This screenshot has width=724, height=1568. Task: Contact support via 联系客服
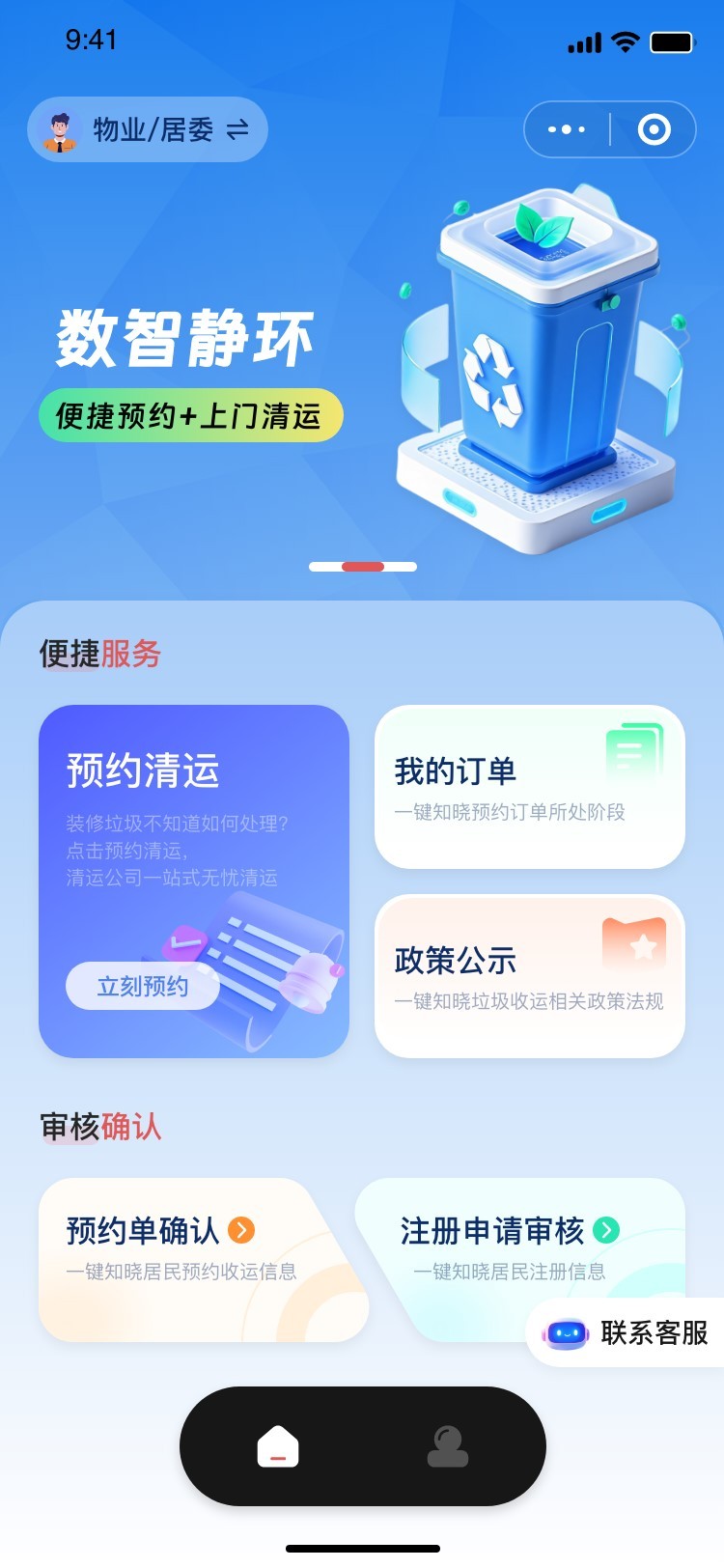627,1333
